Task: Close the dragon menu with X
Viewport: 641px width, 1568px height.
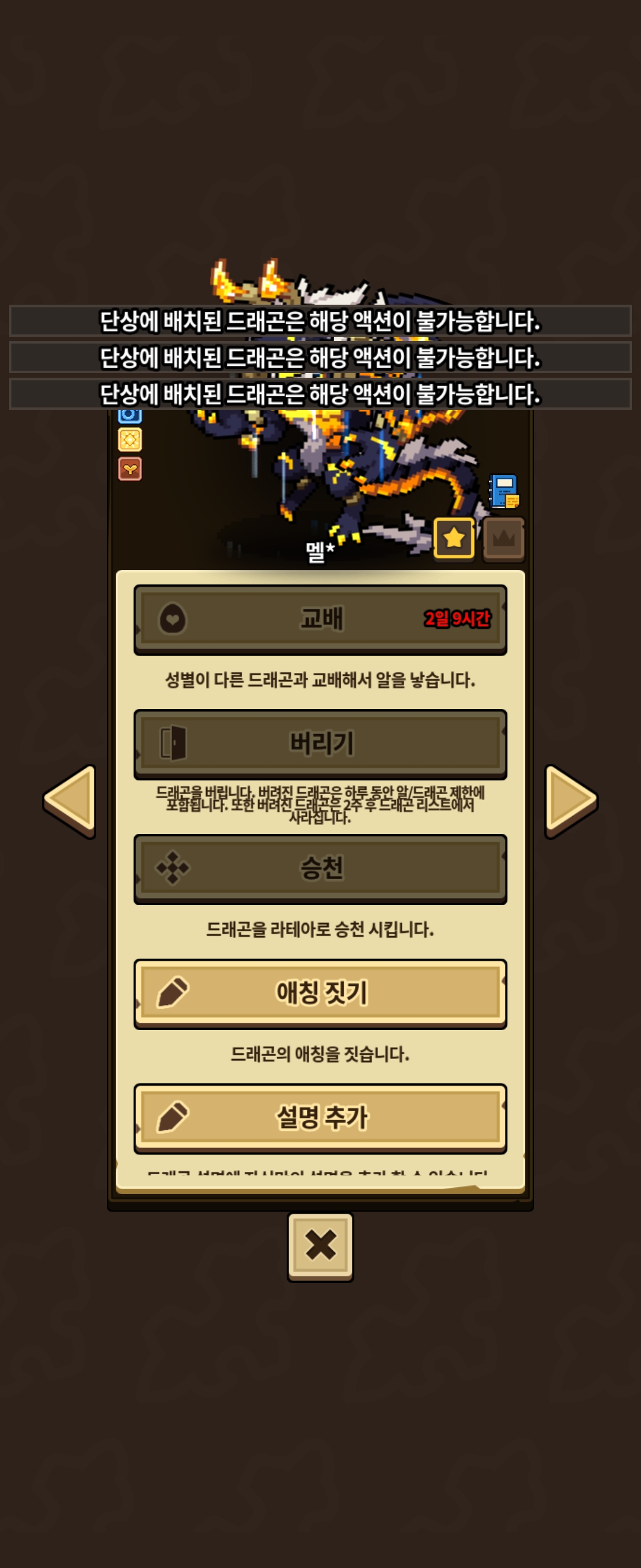Action: pos(320,1245)
